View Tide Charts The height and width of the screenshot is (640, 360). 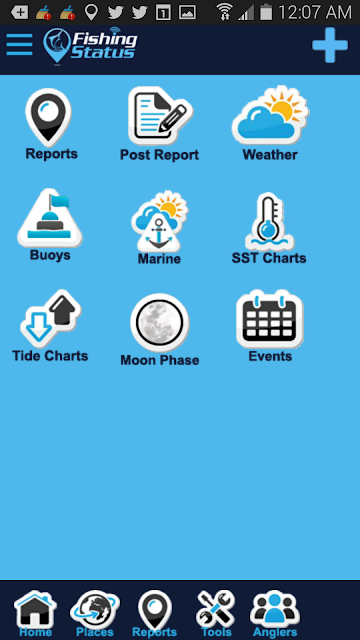tap(50, 326)
